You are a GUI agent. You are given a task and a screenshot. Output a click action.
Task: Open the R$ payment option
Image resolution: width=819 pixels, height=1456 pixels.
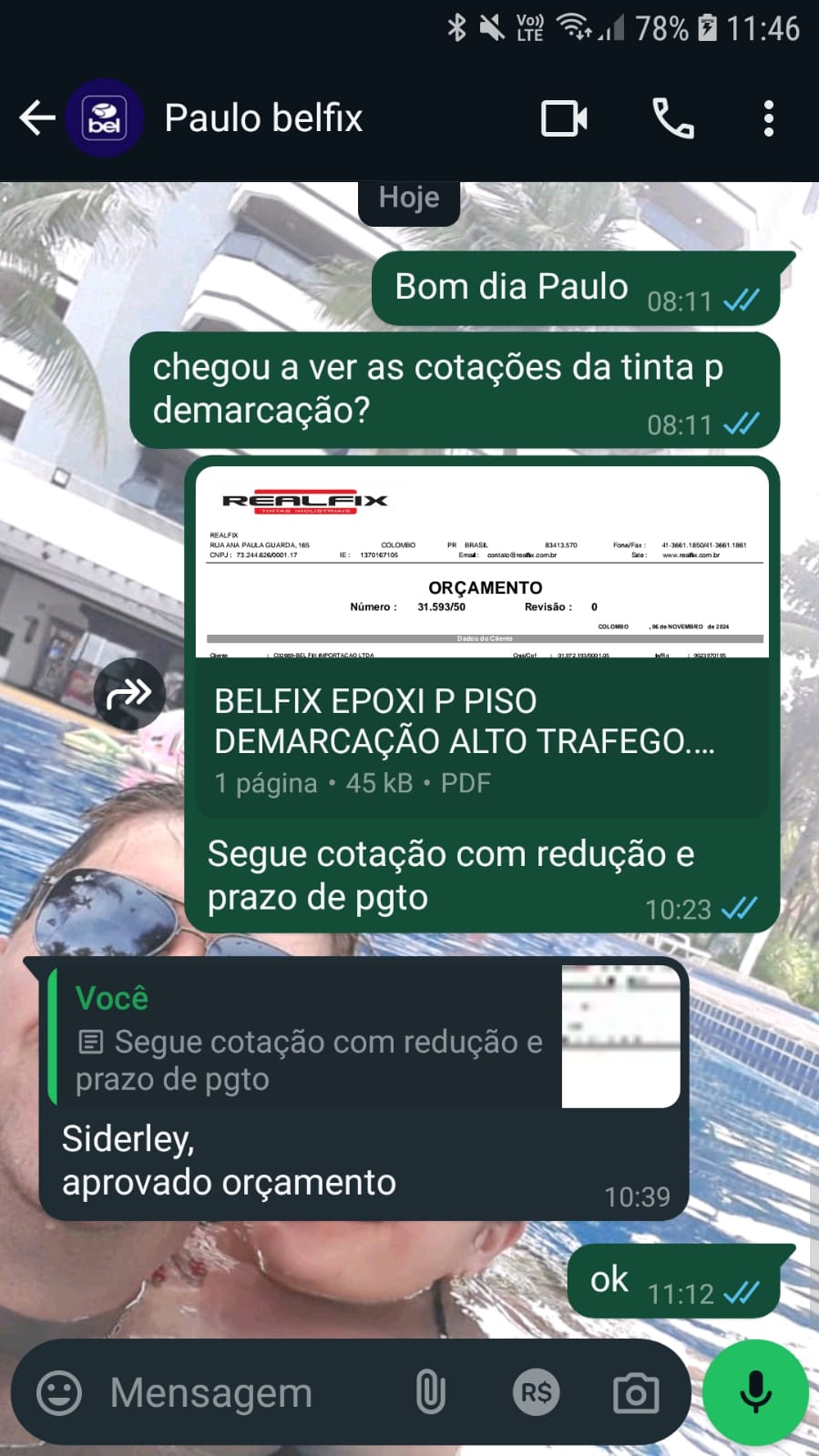click(x=536, y=1392)
